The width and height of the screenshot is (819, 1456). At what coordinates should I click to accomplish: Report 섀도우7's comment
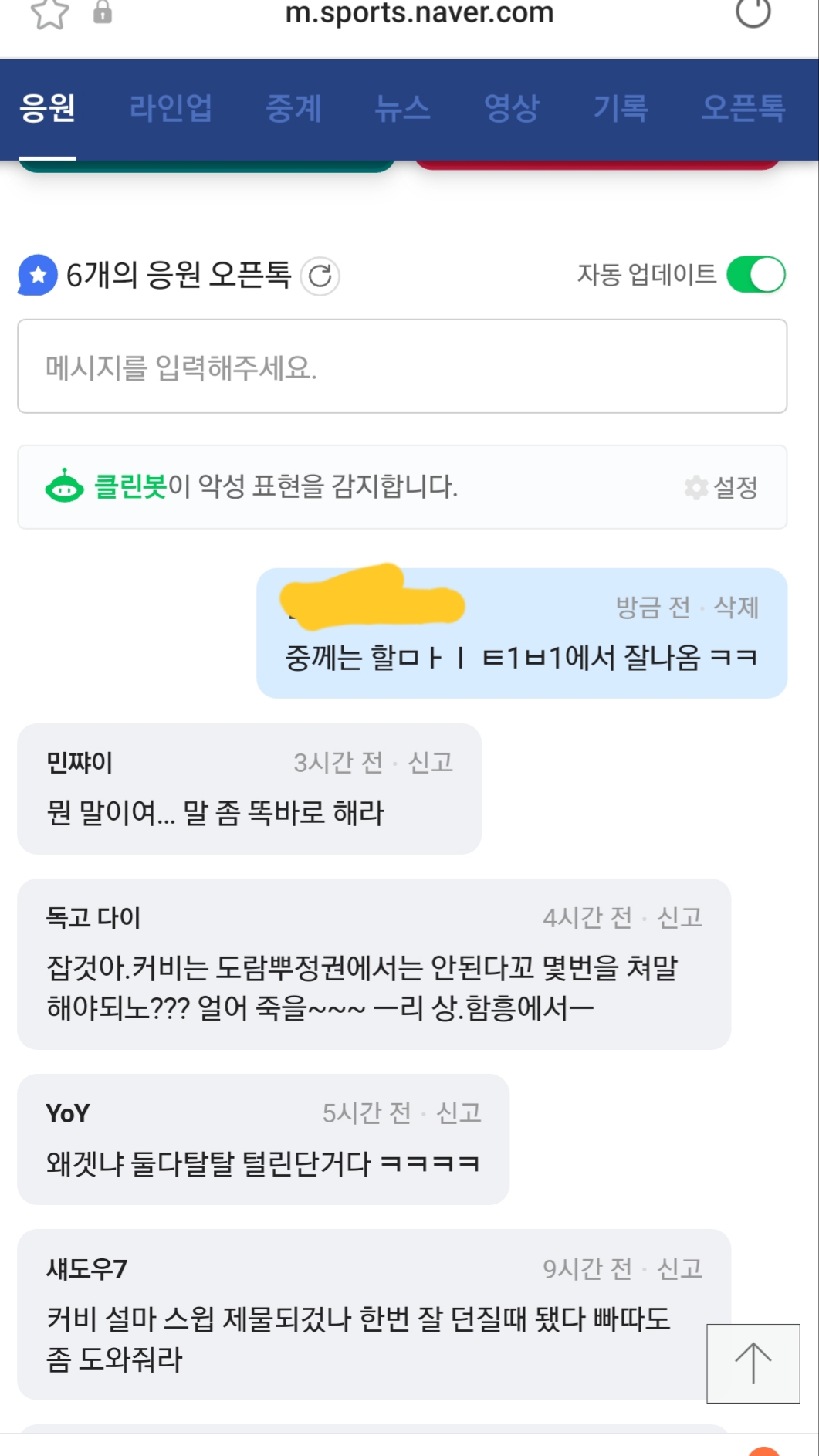click(679, 1268)
